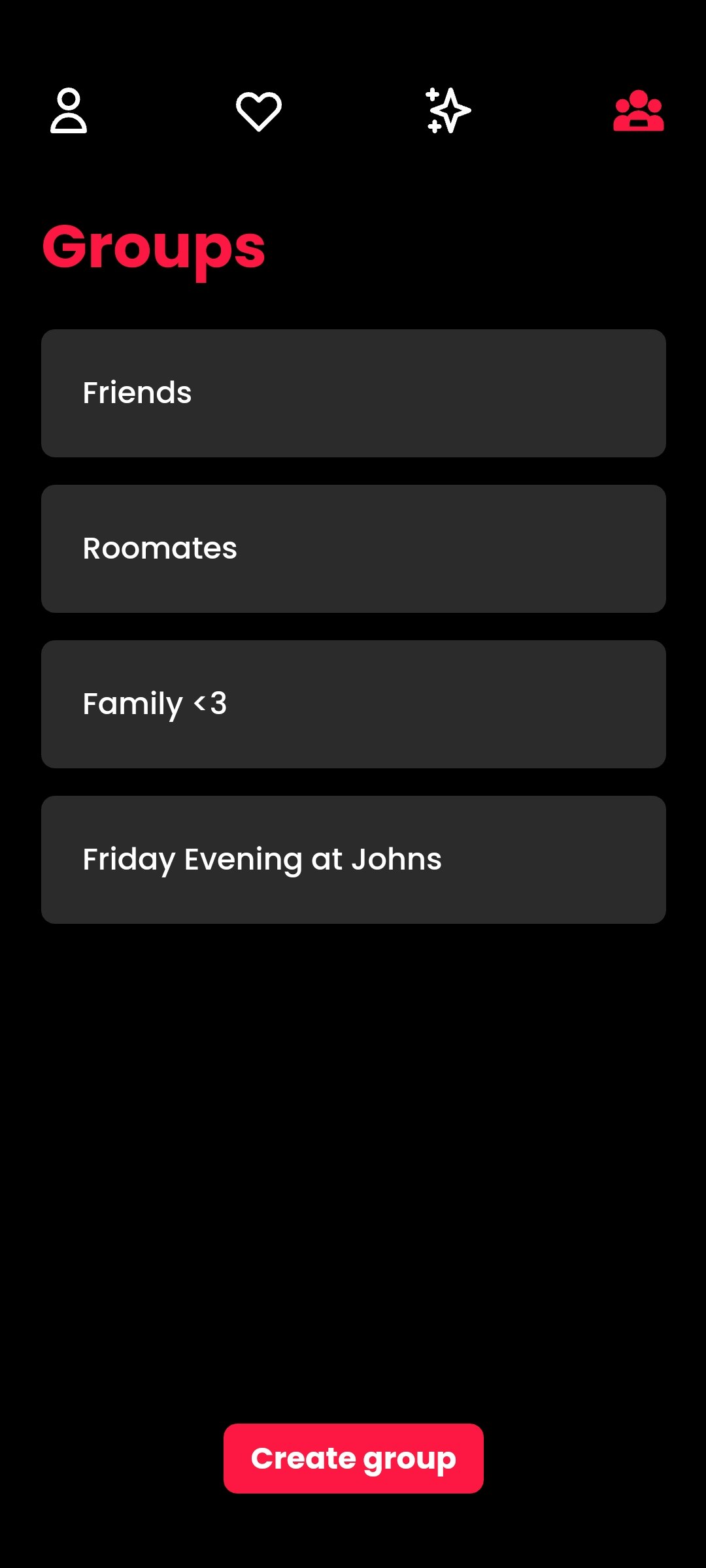Open Friday Evening at Johns group

(353, 860)
